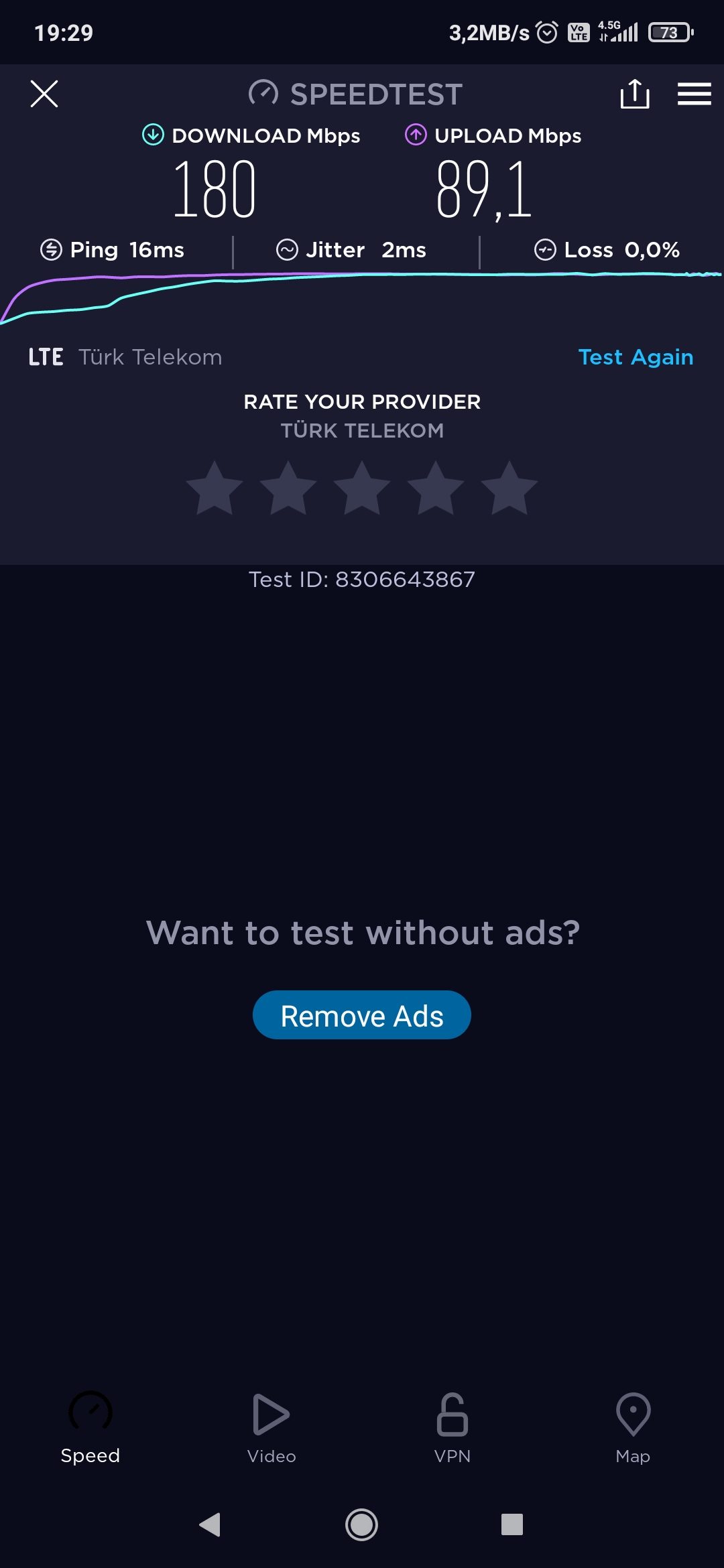Go to the Map tab
Image resolution: width=724 pixels, height=1568 pixels.
point(633,1428)
